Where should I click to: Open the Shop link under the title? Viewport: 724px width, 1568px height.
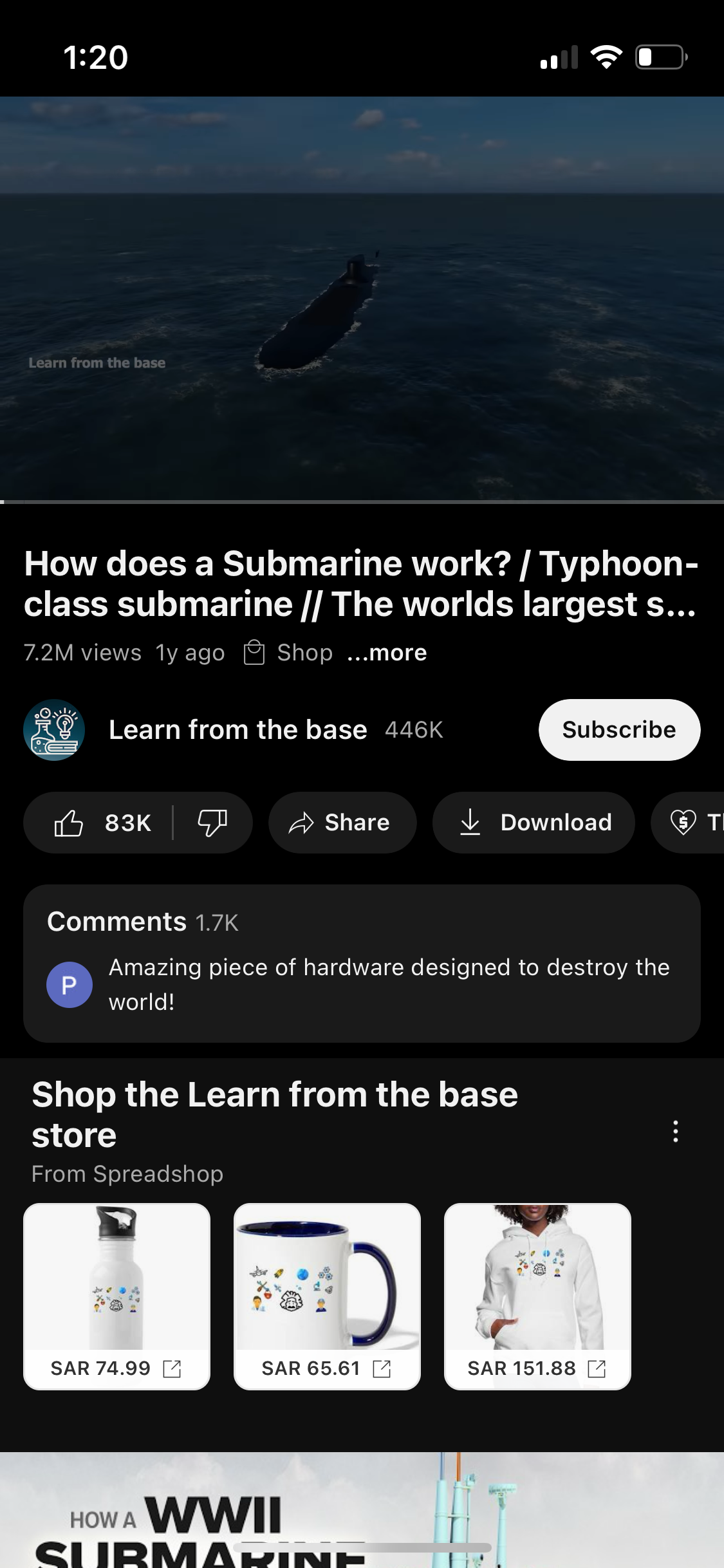(x=289, y=653)
